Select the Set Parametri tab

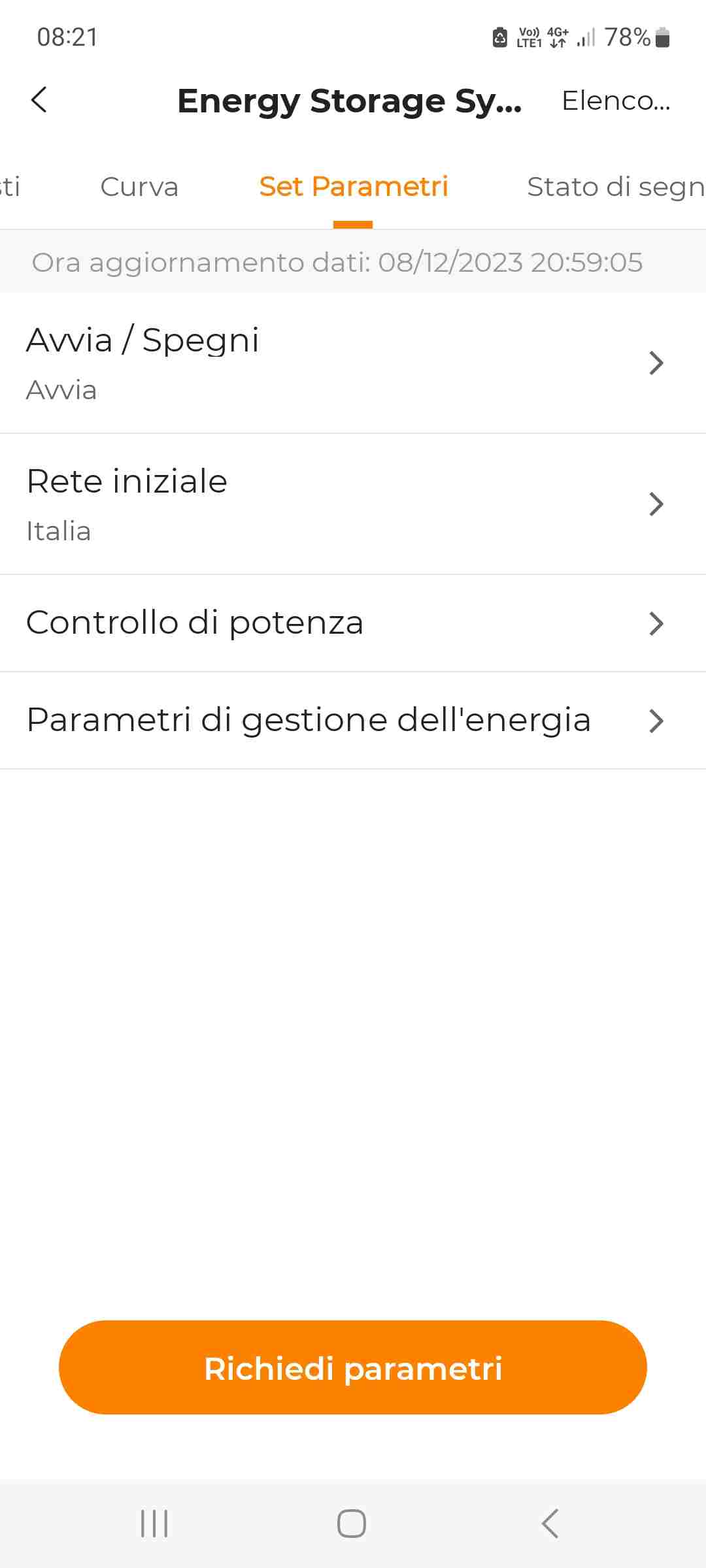click(354, 187)
